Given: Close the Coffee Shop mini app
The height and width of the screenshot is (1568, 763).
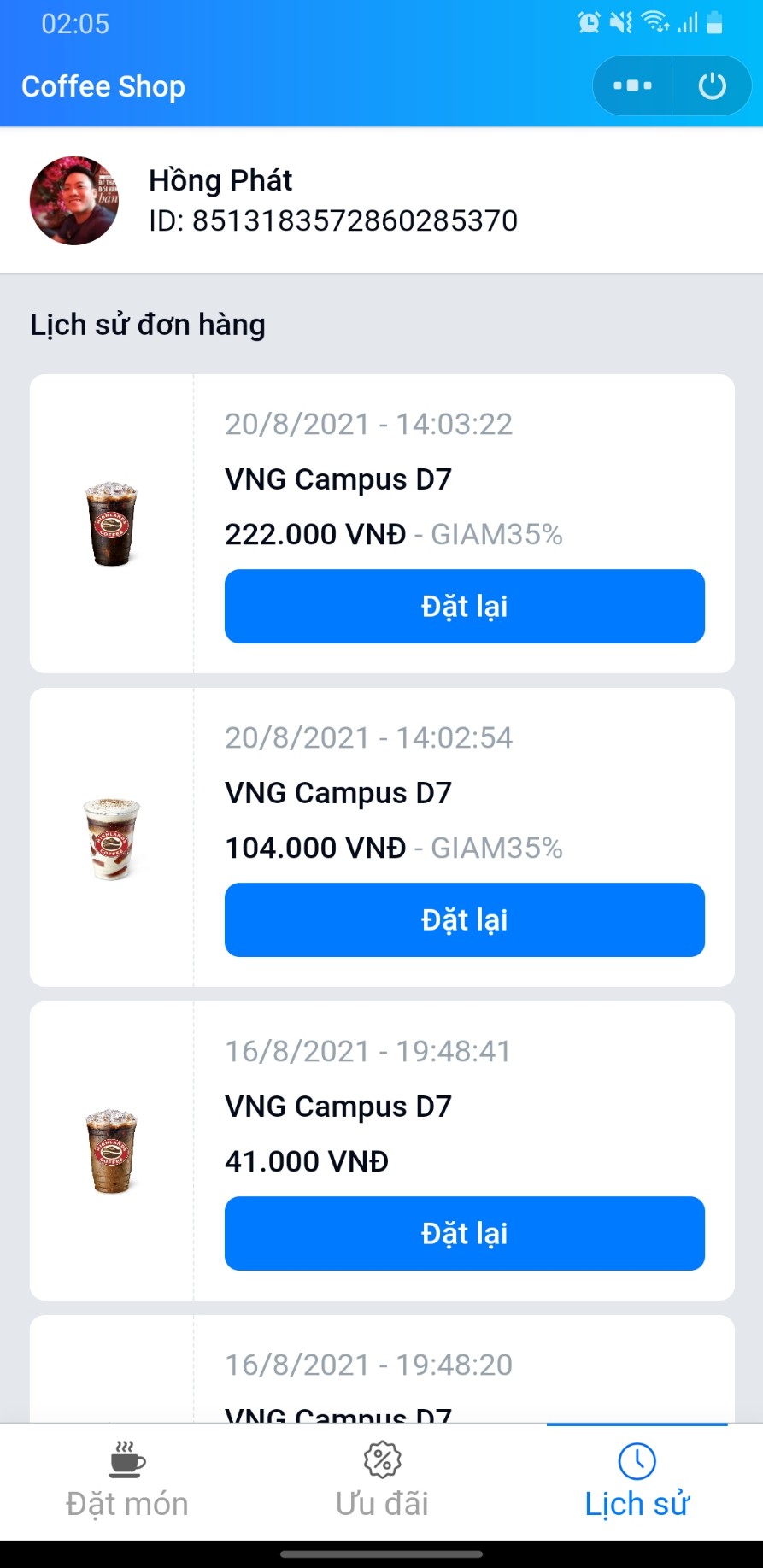Looking at the screenshot, I should coord(712,85).
